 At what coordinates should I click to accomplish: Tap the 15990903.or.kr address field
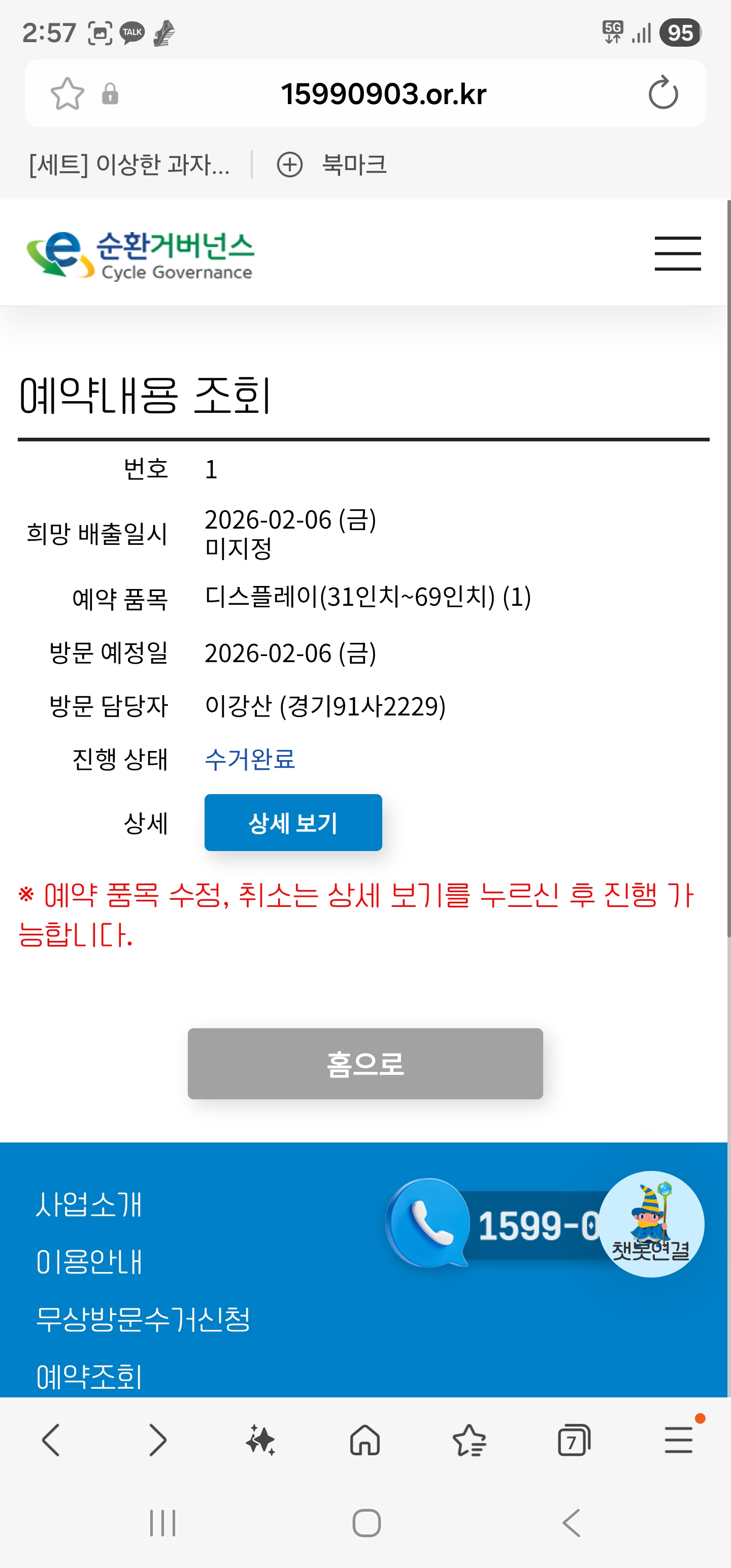[x=383, y=94]
